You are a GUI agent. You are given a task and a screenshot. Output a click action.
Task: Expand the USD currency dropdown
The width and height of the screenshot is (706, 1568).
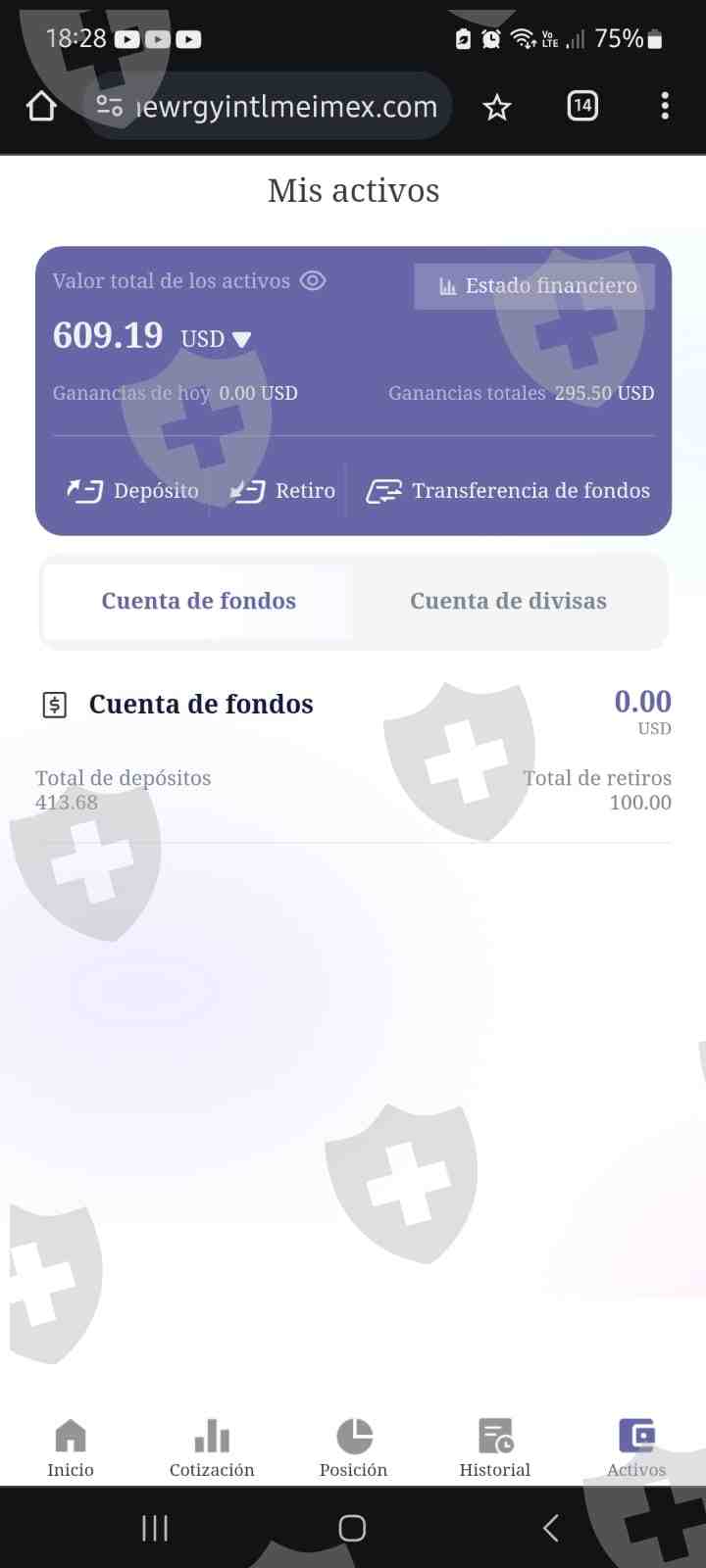coord(241,339)
